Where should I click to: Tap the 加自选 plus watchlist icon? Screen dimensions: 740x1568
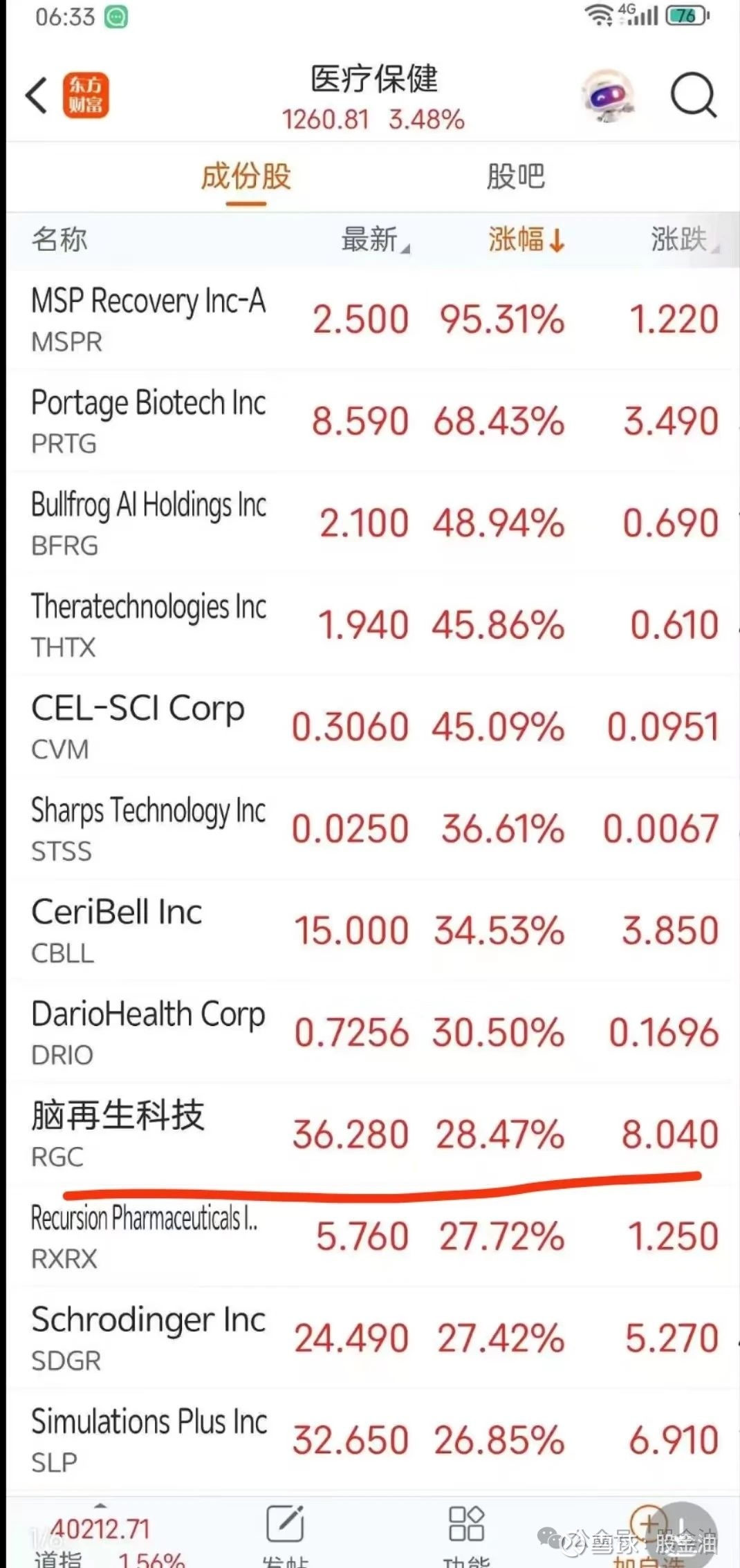[x=649, y=1524]
